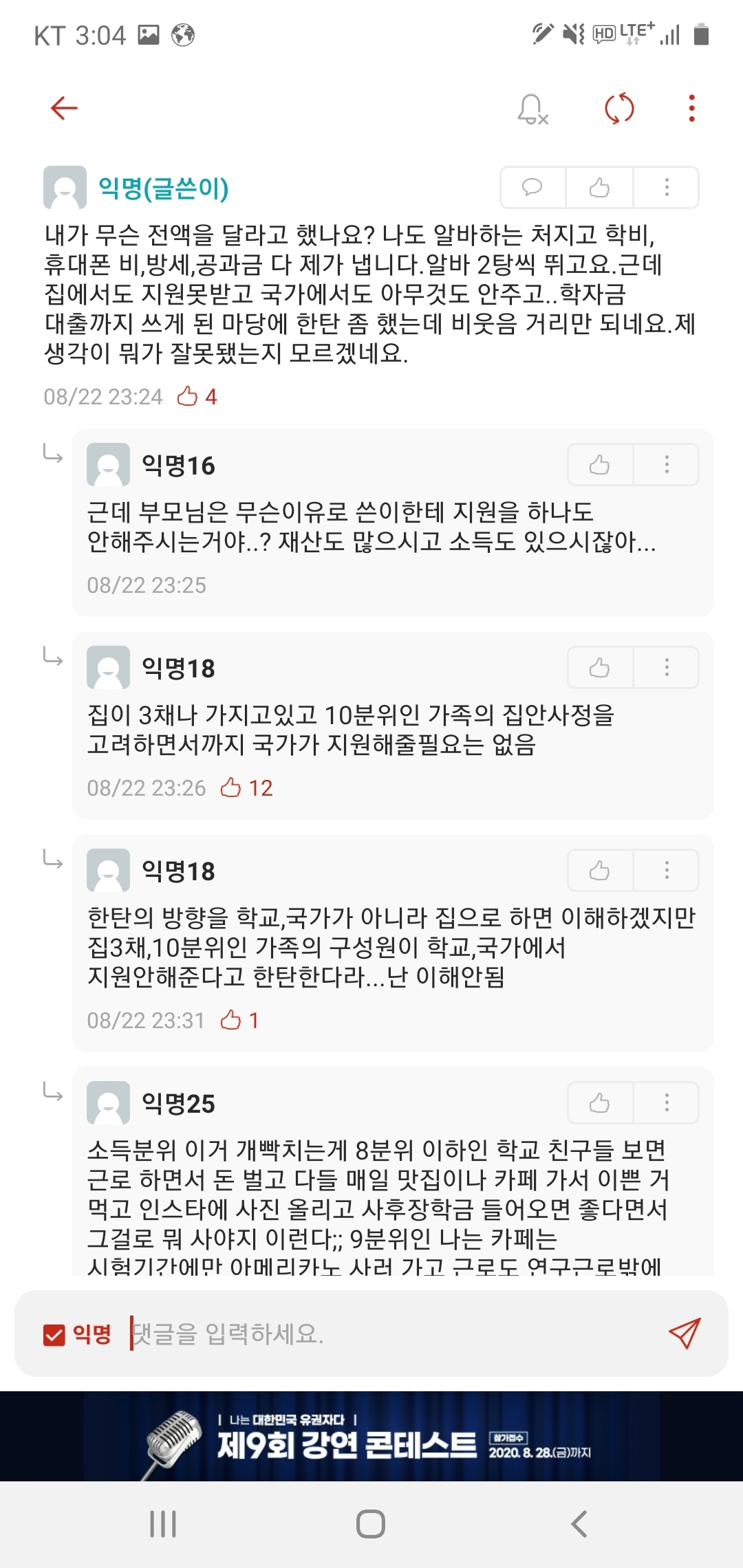Image resolution: width=743 pixels, height=1568 pixels.
Task: Like 익명18's reply posted at 23:26
Action: click(x=599, y=668)
